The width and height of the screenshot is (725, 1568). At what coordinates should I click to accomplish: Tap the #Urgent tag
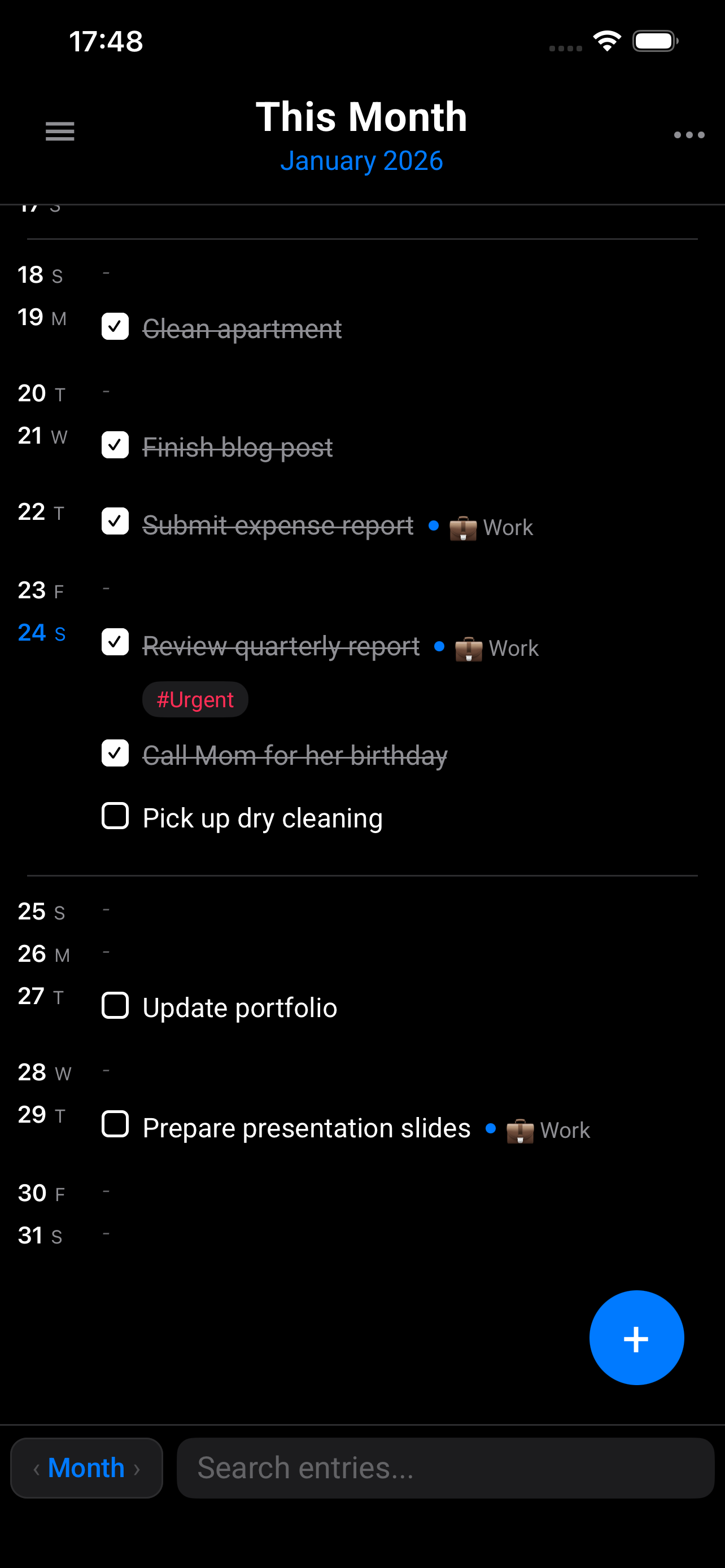pos(195,699)
